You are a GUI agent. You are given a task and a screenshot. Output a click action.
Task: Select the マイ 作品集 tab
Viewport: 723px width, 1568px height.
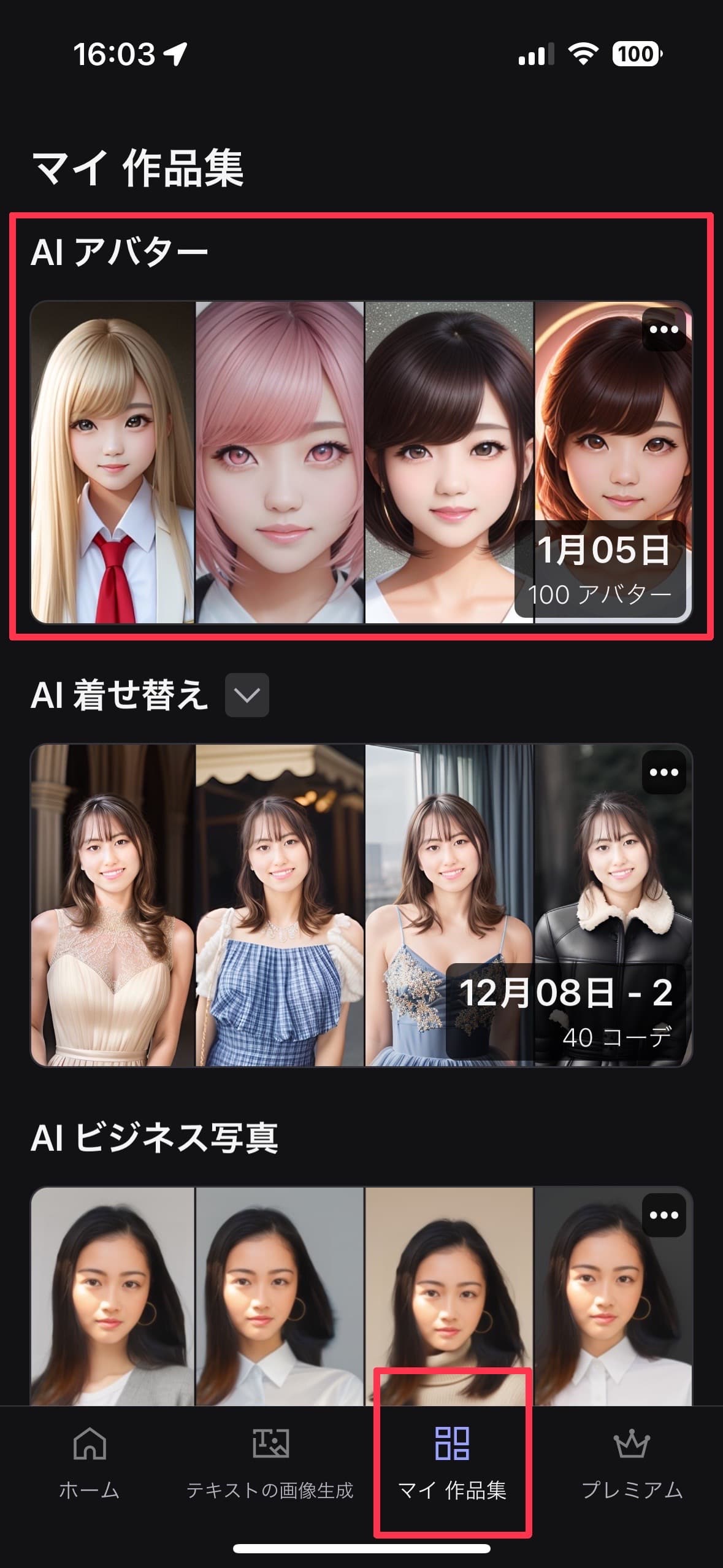click(x=452, y=1464)
